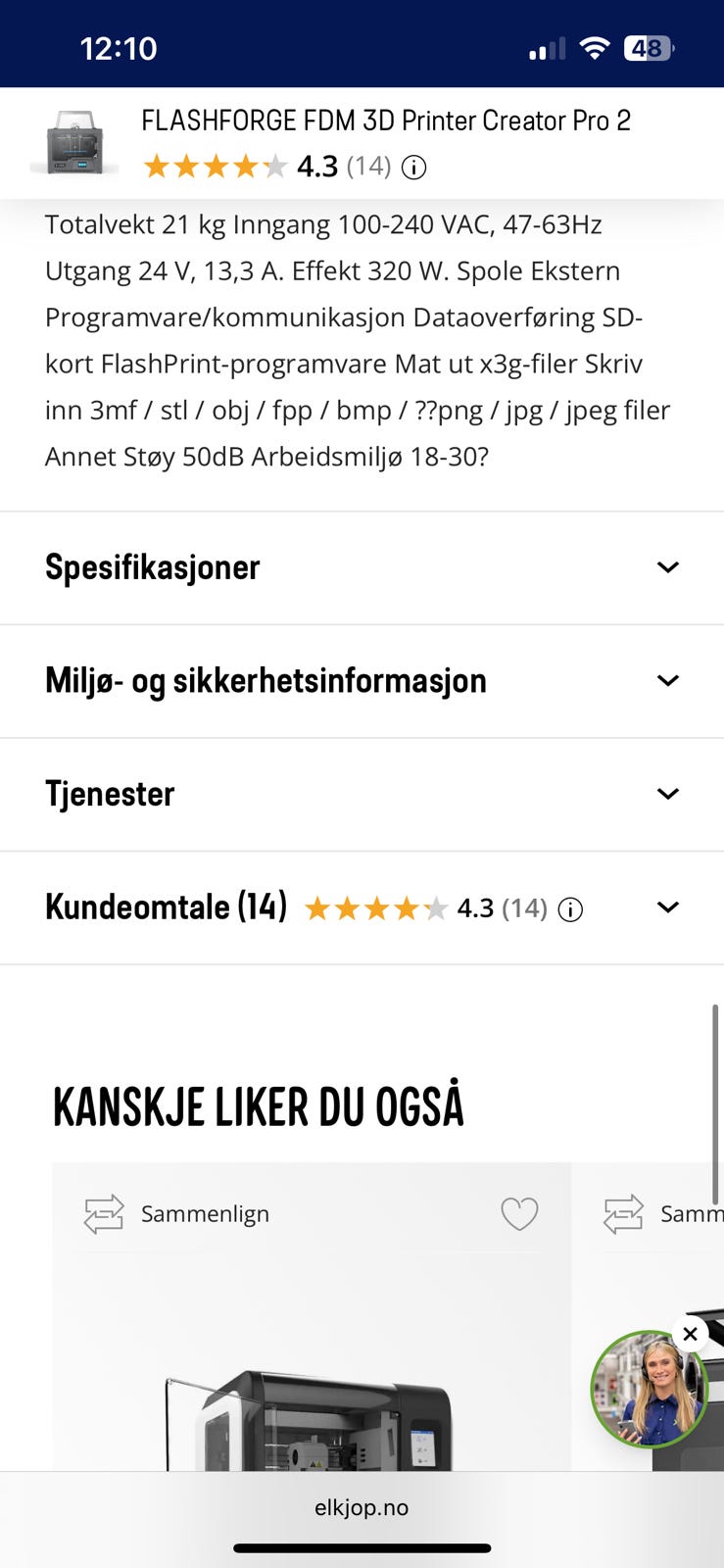Image resolution: width=724 pixels, height=1568 pixels.
Task: Open the live chat agent bubble
Action: click(648, 1390)
